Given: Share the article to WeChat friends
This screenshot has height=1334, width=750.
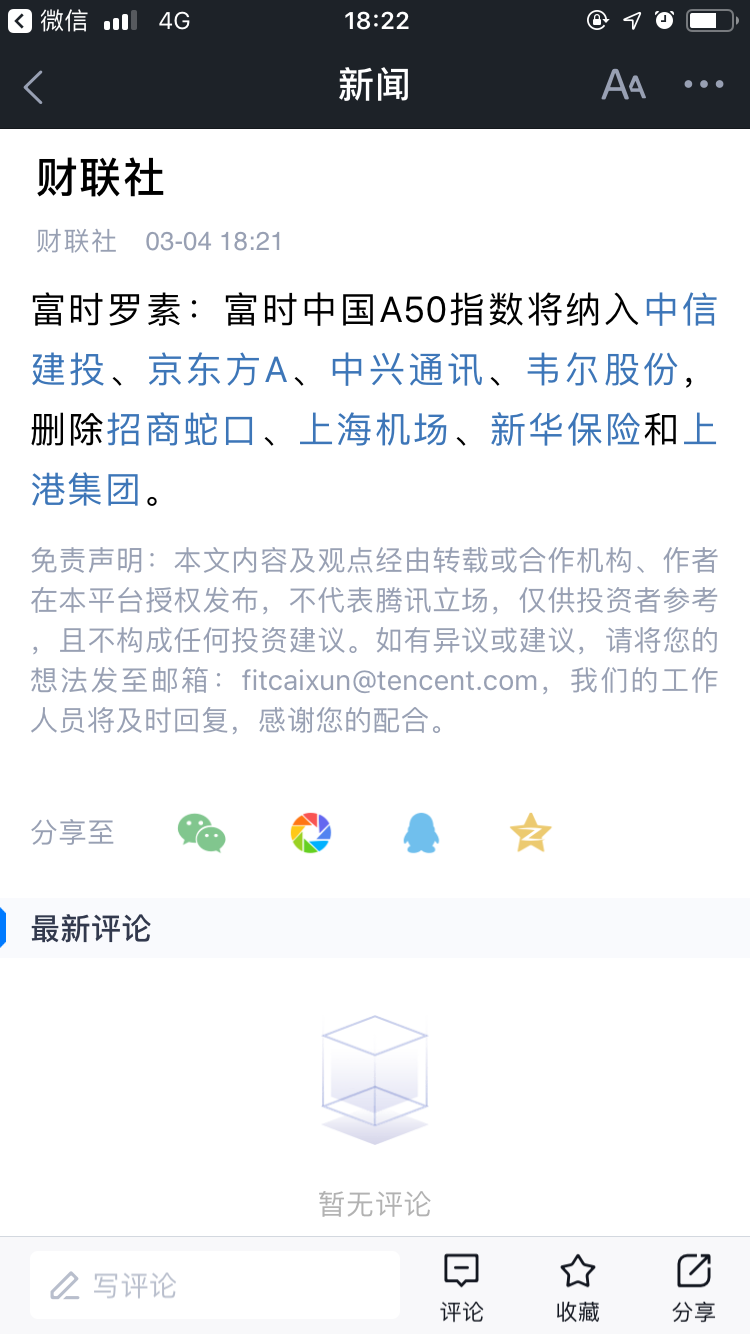Looking at the screenshot, I should [200, 832].
